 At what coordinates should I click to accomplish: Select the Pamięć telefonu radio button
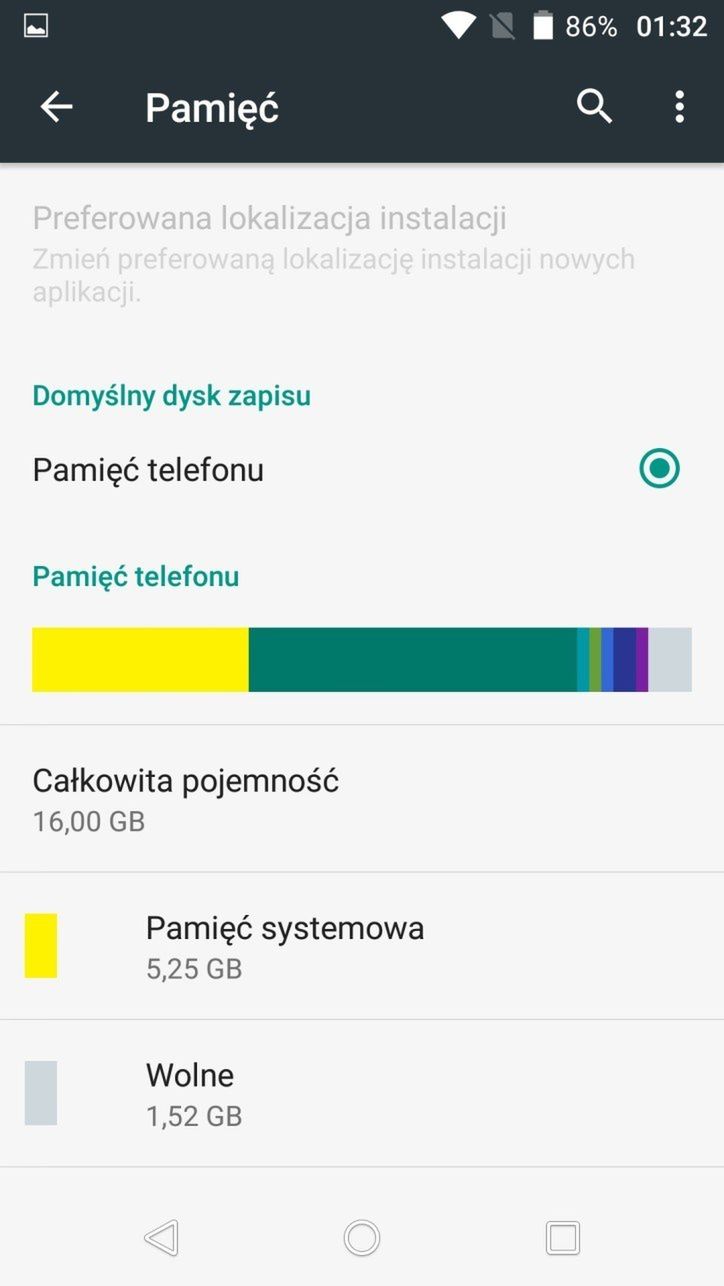pos(659,469)
